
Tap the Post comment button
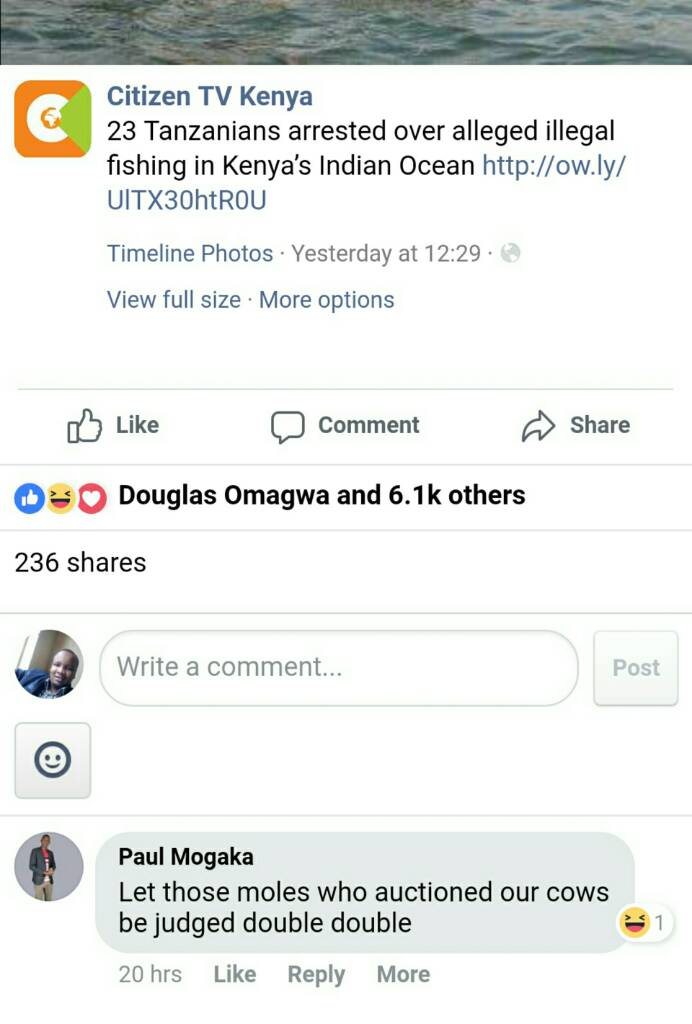click(635, 668)
